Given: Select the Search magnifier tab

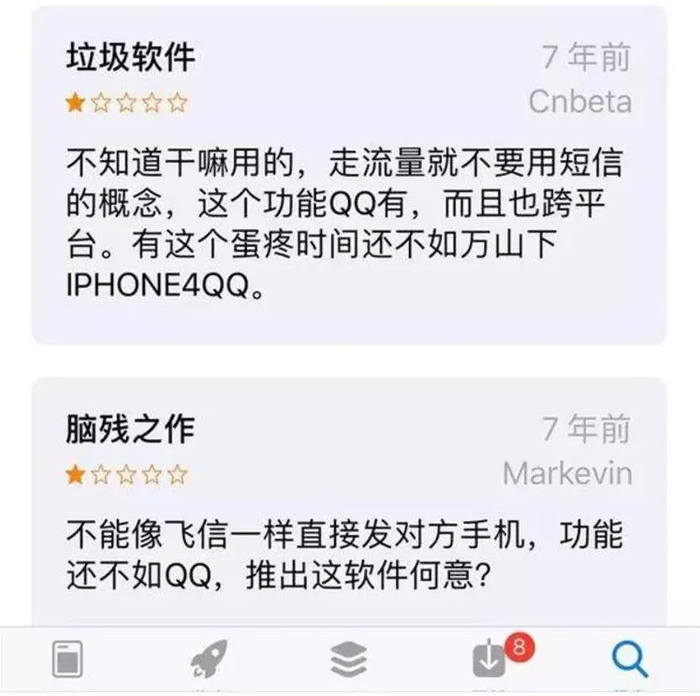Looking at the screenshot, I should tap(629, 660).
